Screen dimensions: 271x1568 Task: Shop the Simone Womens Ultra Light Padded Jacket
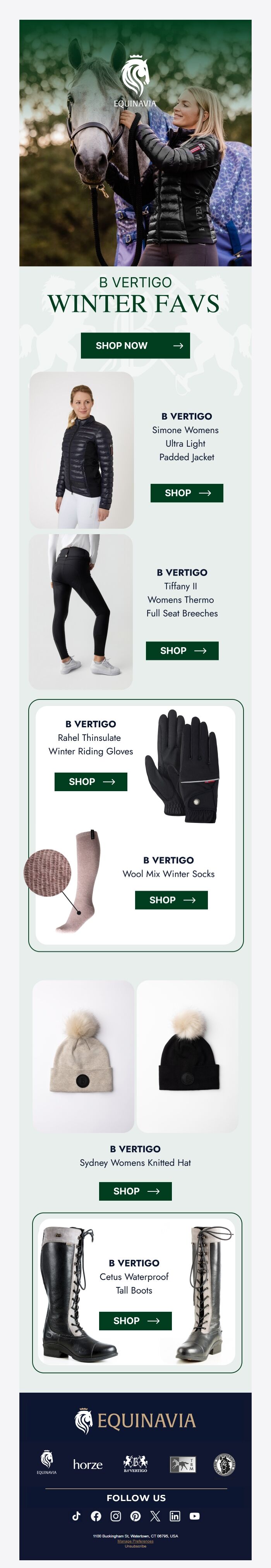(186, 492)
